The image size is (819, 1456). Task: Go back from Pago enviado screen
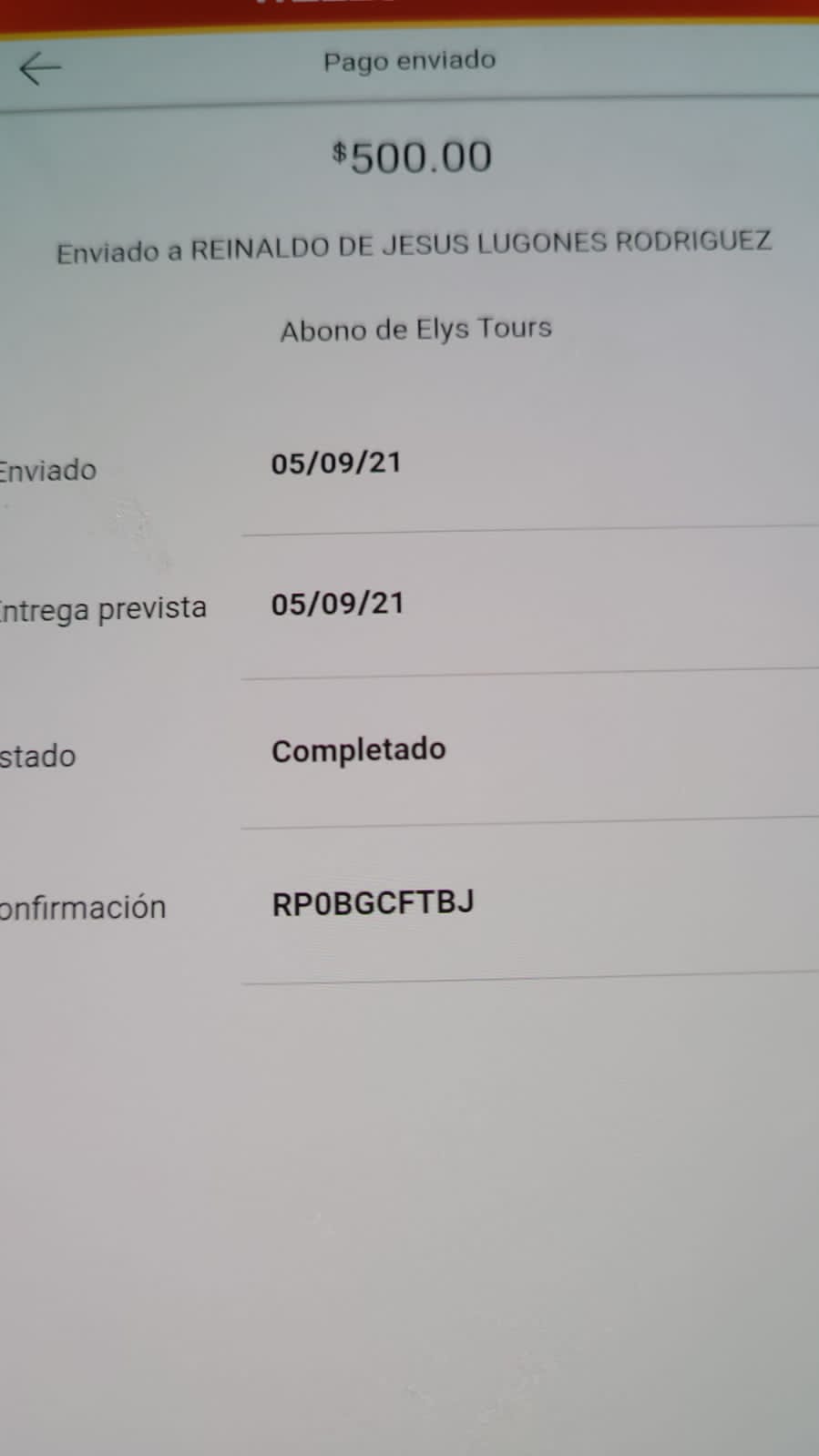40,68
